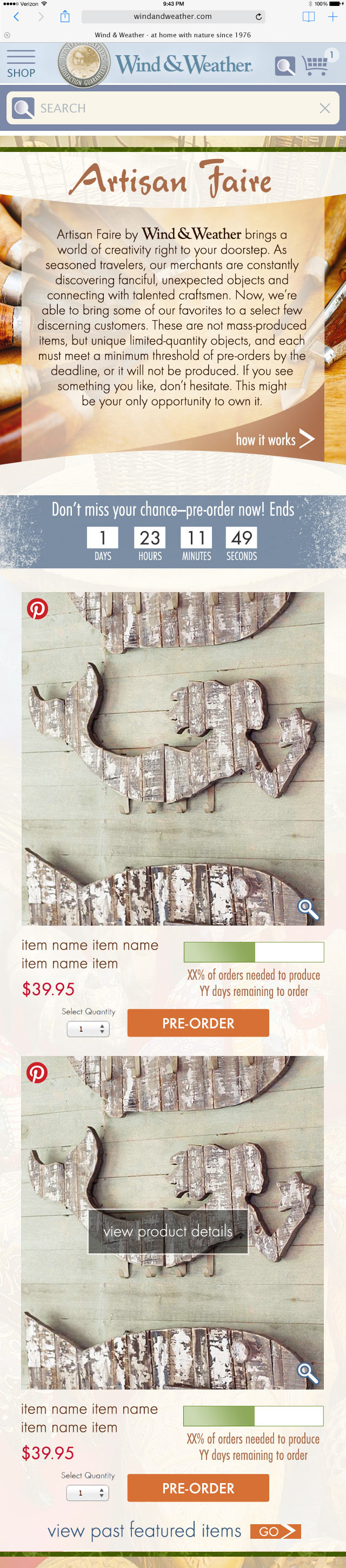Open the SHOP hamburger menu

point(21,63)
